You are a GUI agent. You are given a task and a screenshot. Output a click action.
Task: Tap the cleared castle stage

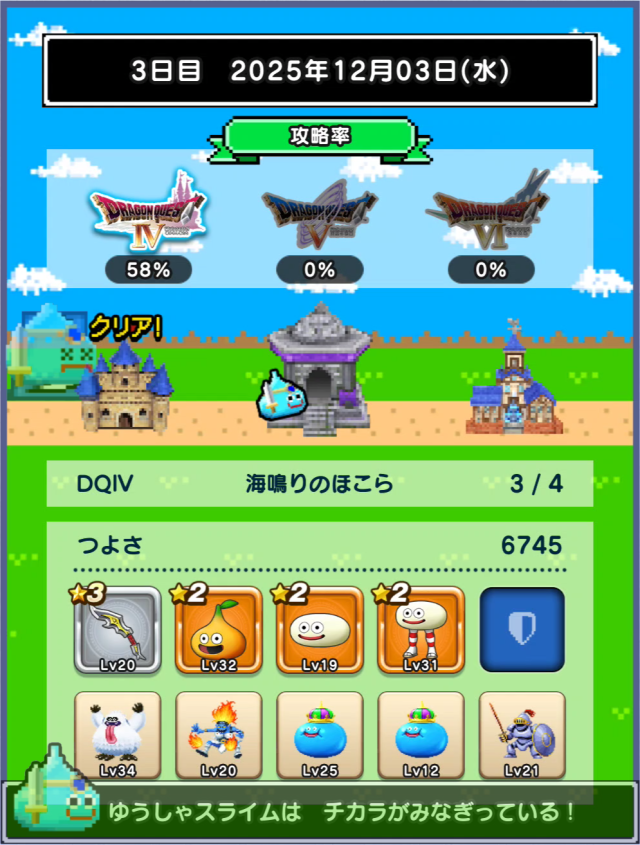pos(124,387)
